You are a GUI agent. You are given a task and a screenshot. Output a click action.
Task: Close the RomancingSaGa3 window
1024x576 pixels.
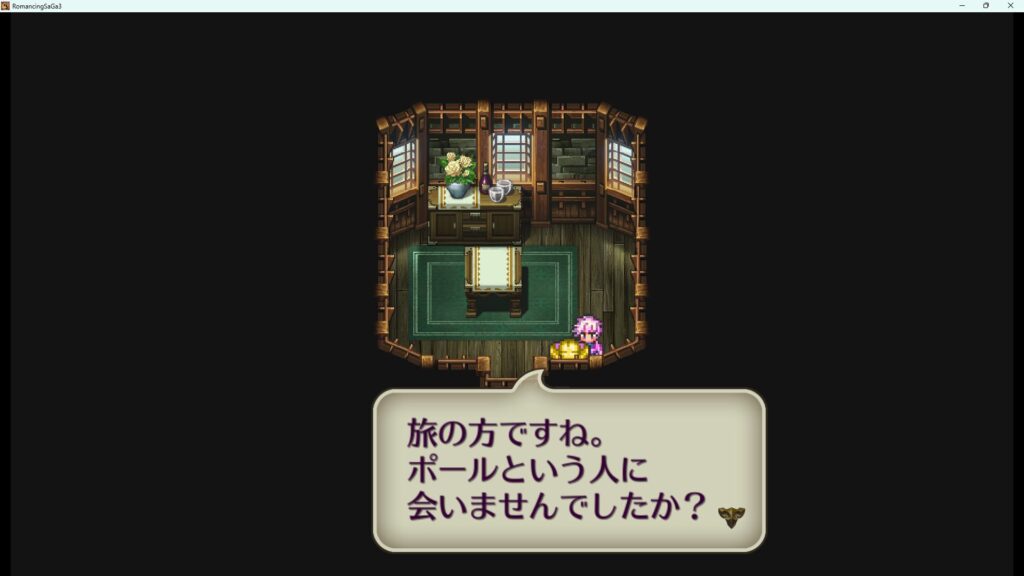[x=1010, y=5]
